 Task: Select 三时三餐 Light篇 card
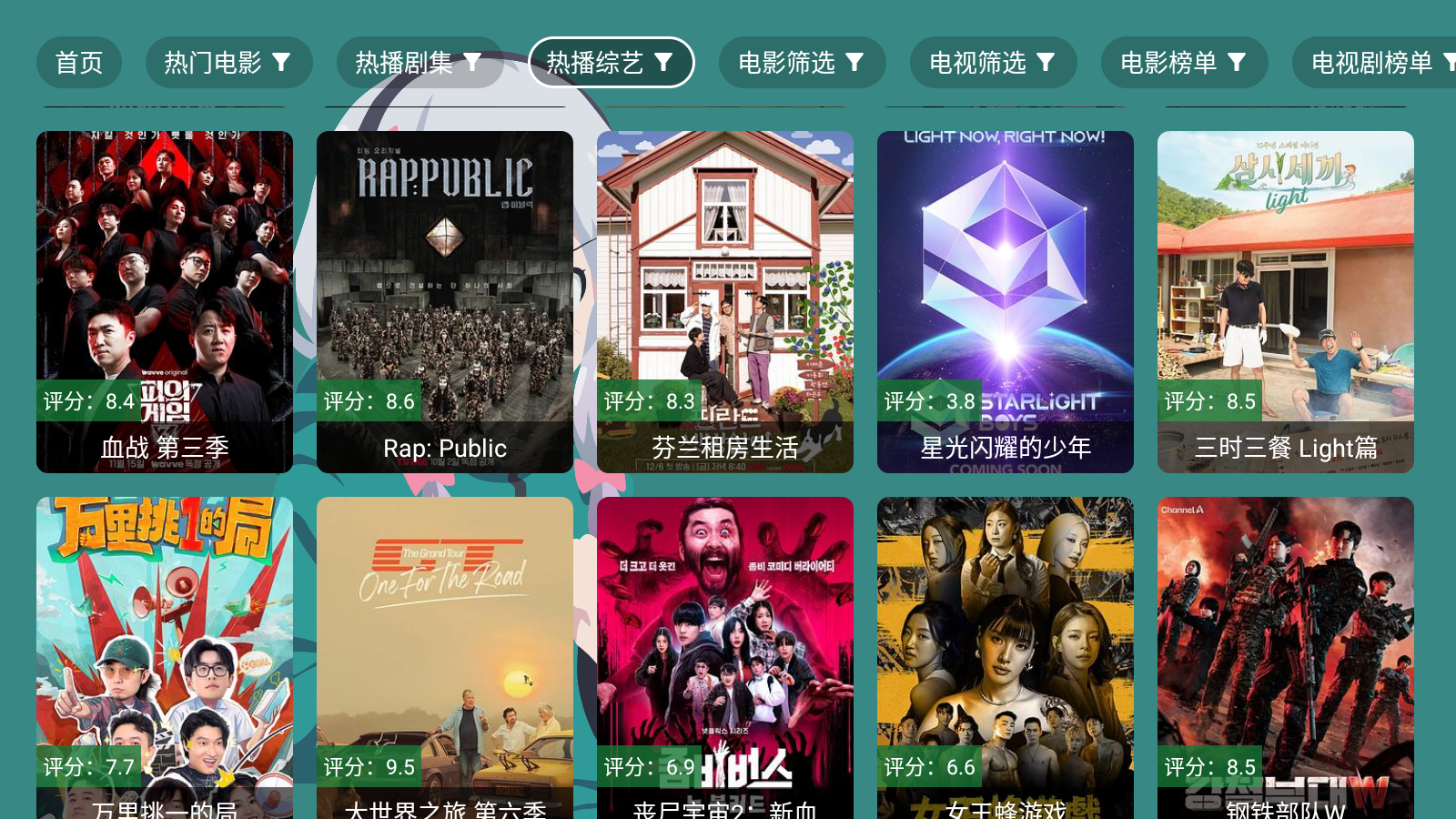1286,301
